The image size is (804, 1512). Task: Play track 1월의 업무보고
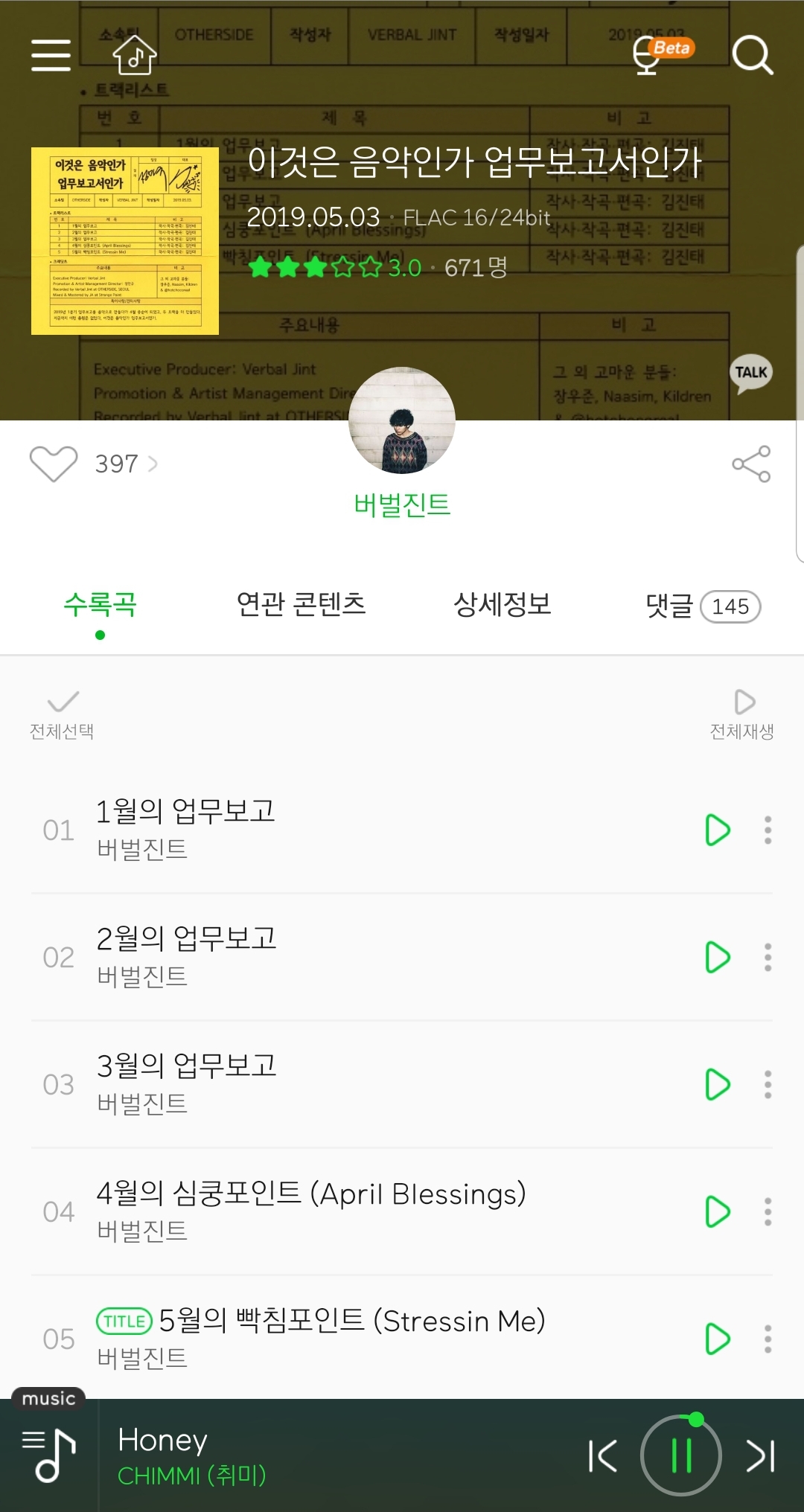tap(717, 830)
